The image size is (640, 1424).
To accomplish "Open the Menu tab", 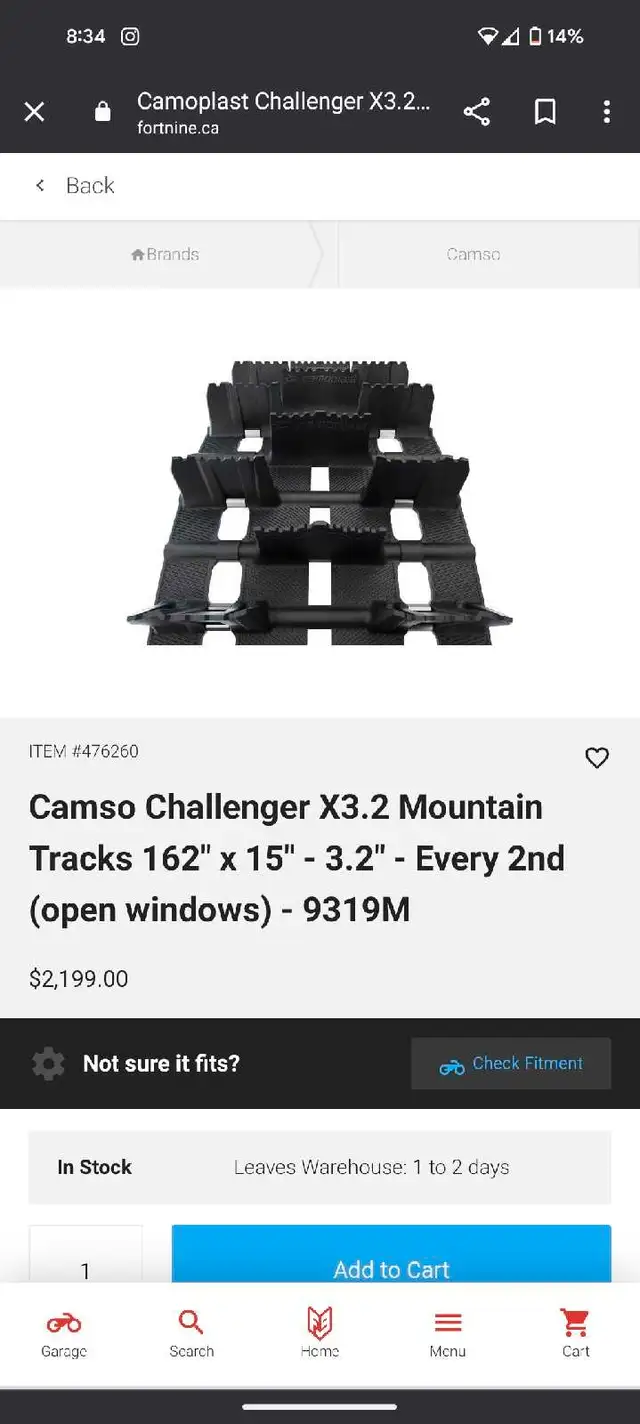I will pos(447,1334).
